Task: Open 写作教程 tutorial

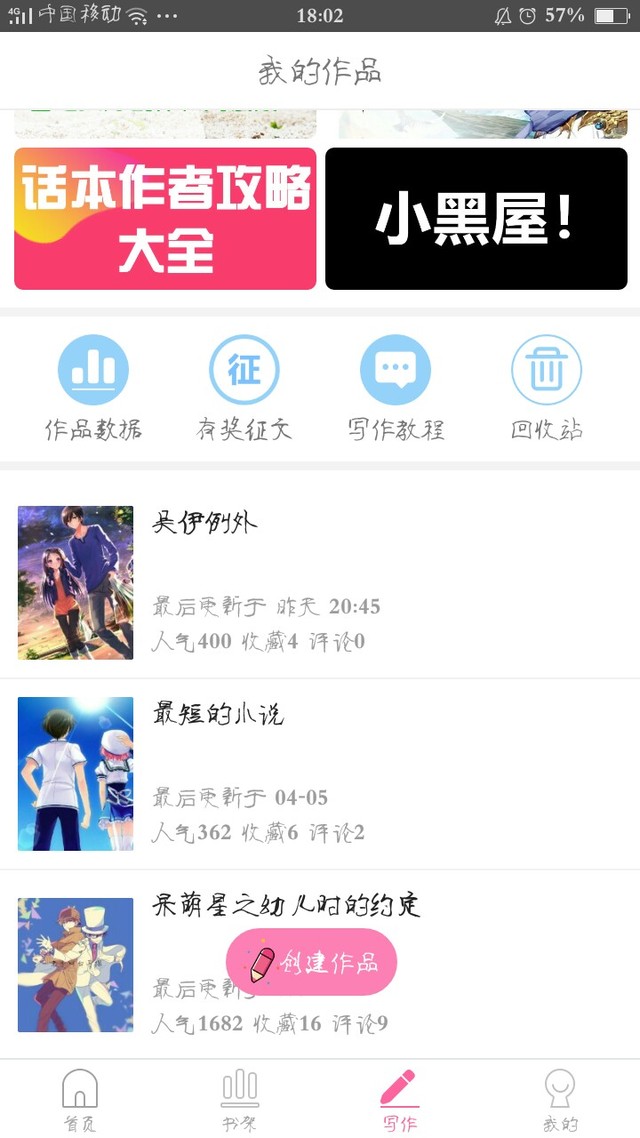Action: pos(395,388)
